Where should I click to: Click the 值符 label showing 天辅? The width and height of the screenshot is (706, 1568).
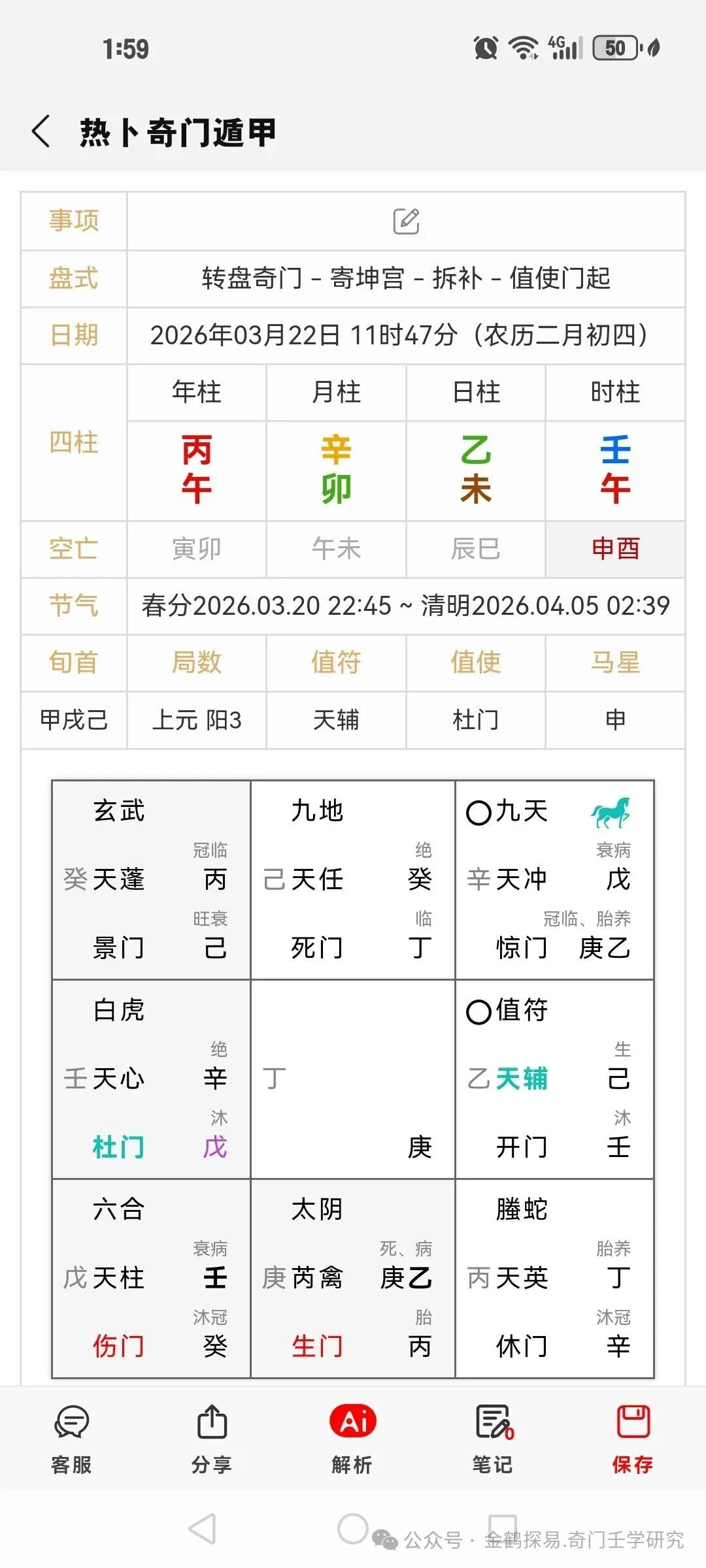pyautogui.click(x=335, y=719)
